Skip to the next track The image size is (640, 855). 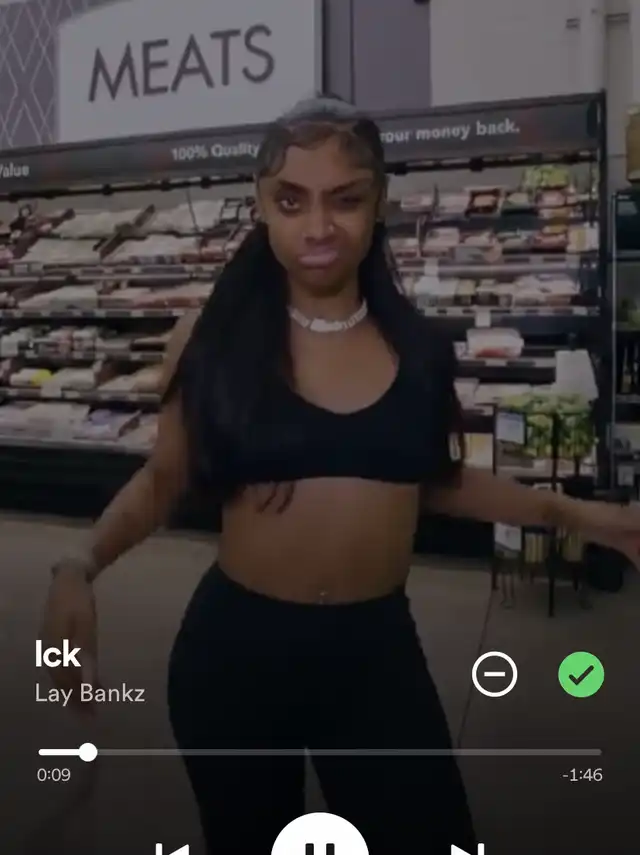pos(465,848)
